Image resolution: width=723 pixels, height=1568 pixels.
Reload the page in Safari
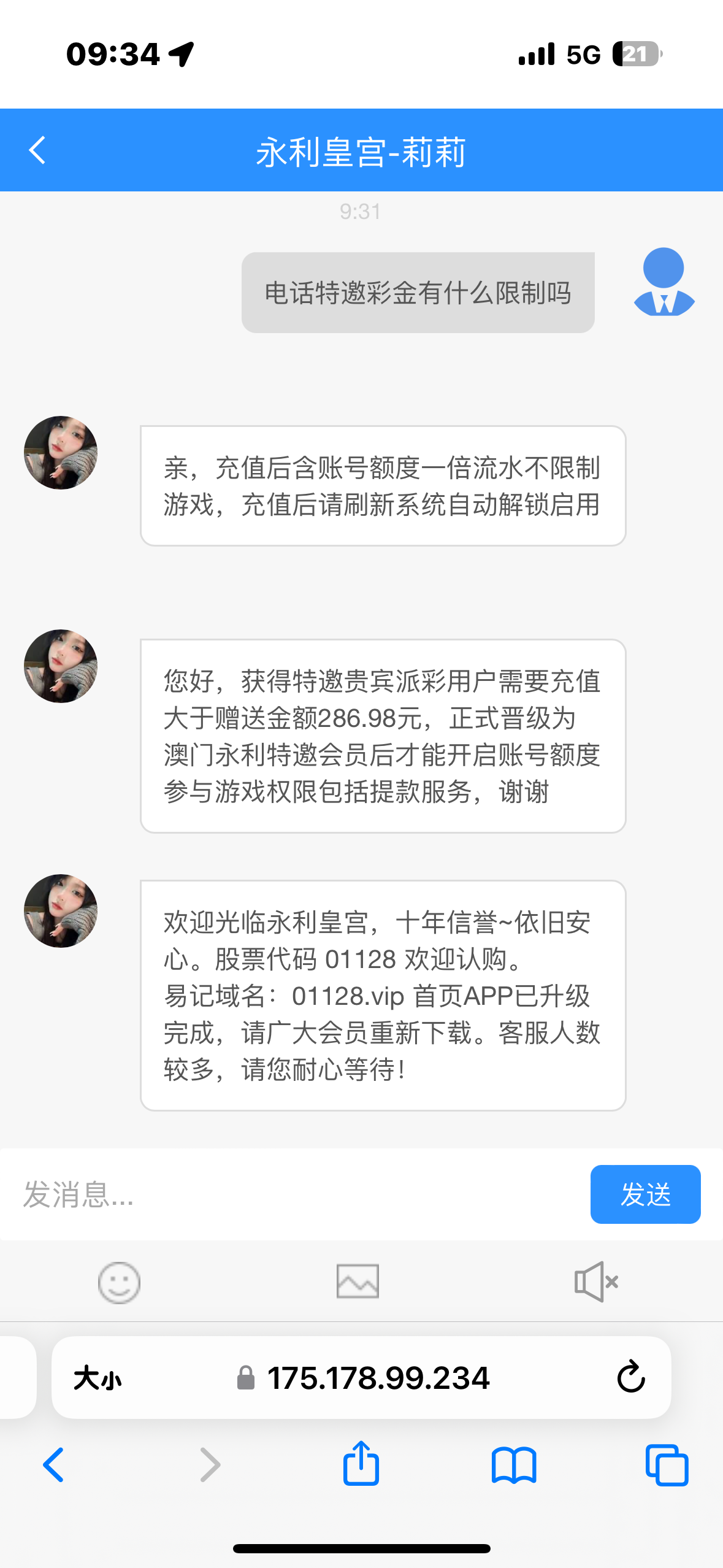point(630,1377)
